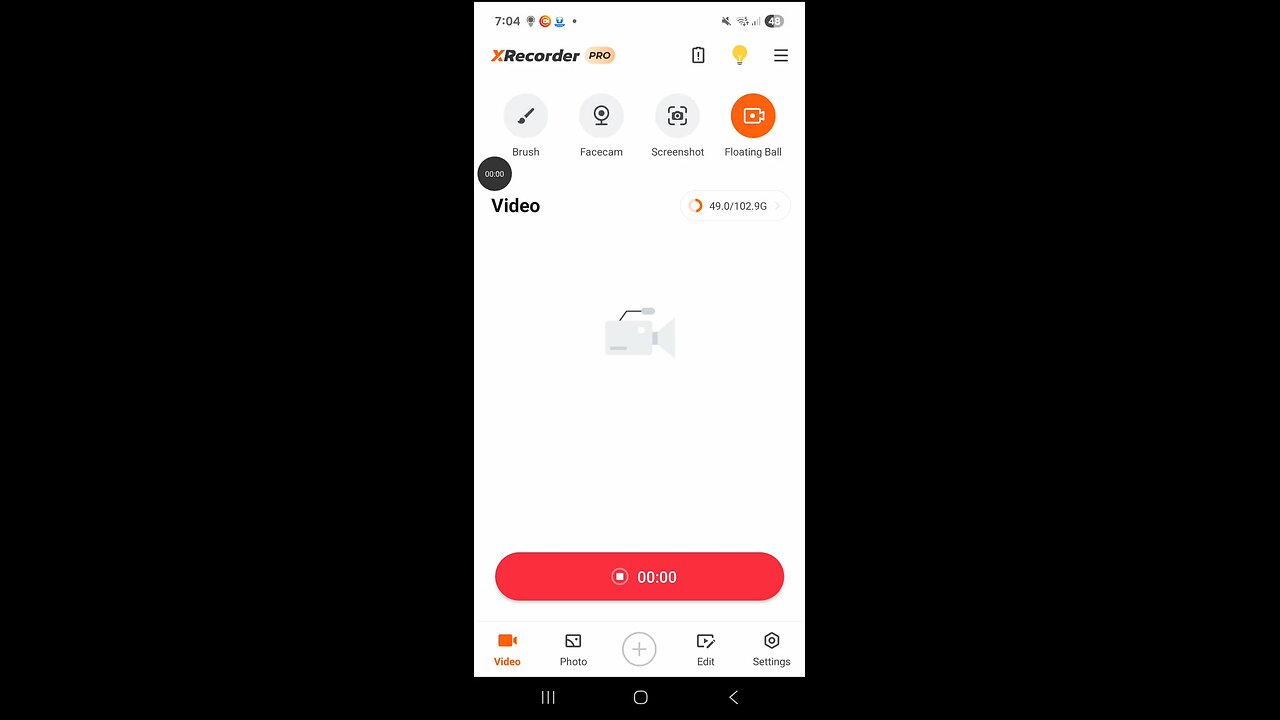Go back using system back button
1280x720 pixels.
pyautogui.click(x=733, y=698)
